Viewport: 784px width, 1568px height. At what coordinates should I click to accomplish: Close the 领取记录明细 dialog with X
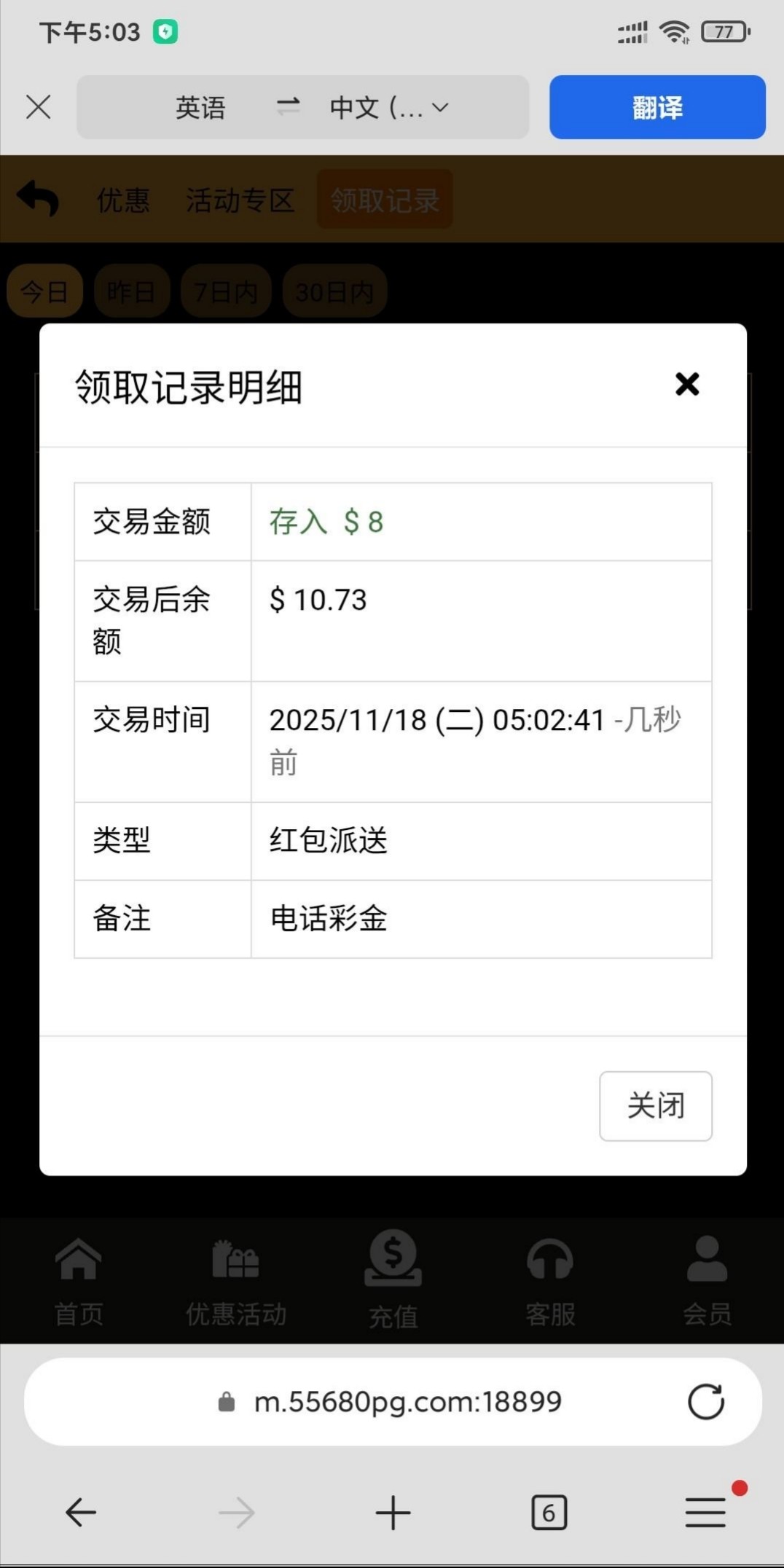(x=686, y=384)
